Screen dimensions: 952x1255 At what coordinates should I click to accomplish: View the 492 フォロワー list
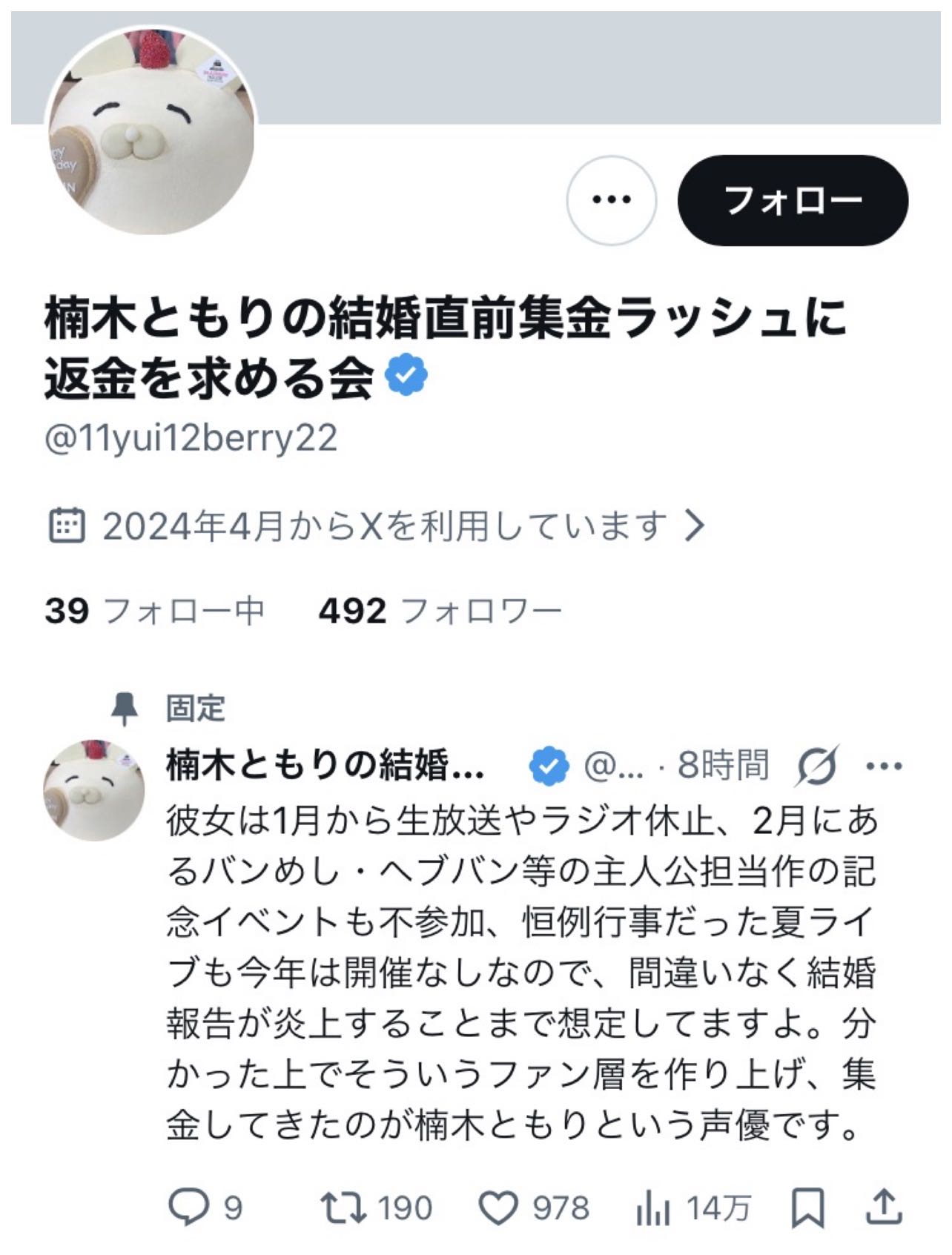click(x=440, y=611)
